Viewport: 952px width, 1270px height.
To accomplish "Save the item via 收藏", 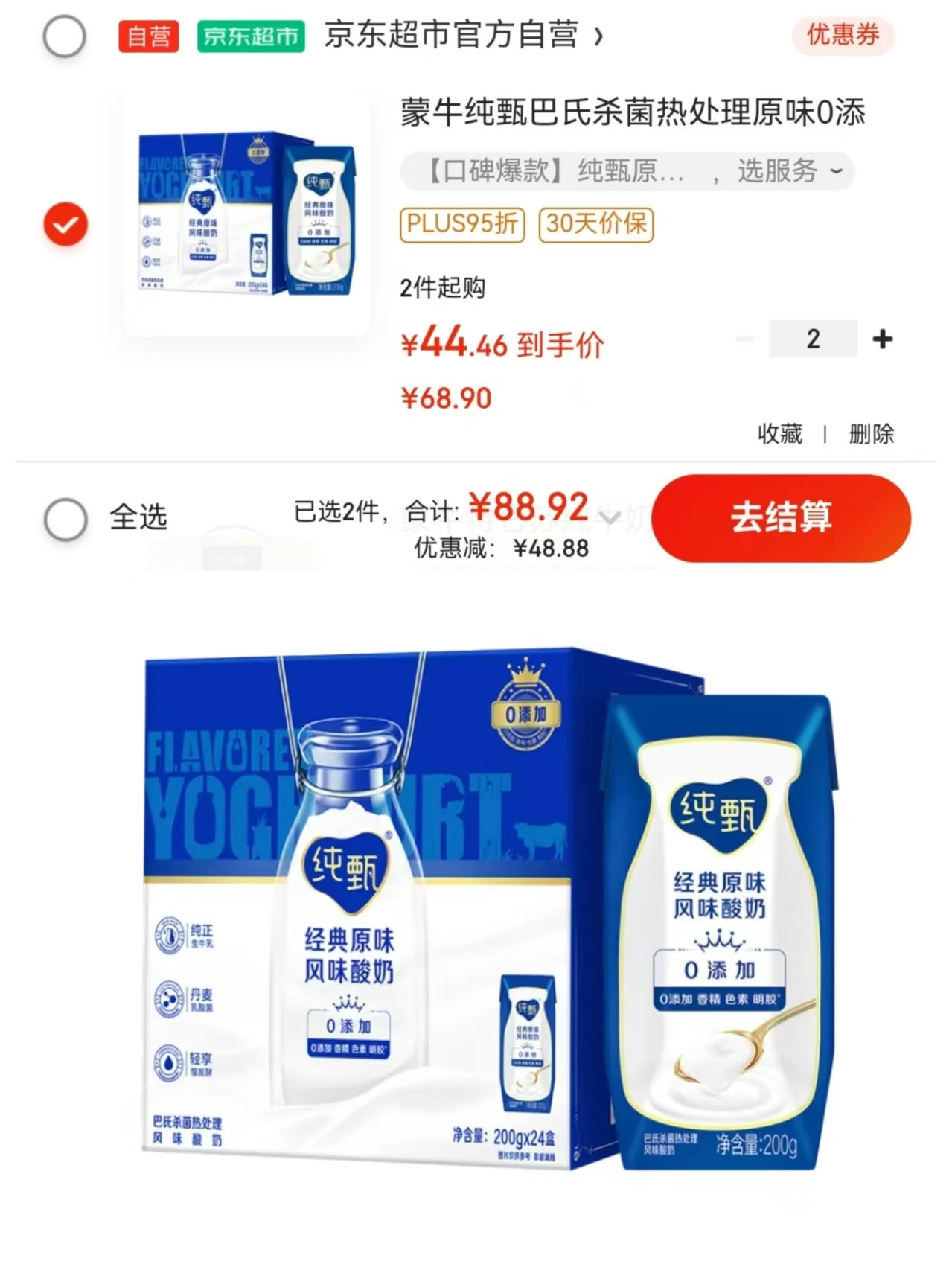I will [779, 433].
